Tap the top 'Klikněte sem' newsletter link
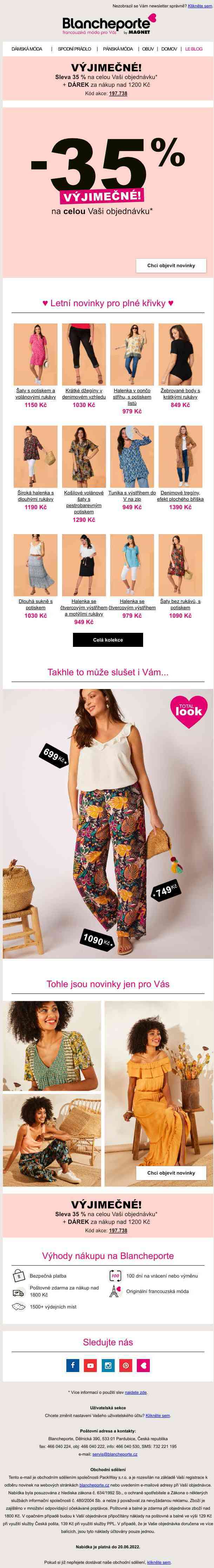This screenshot has height=1568, width=214. tap(200, 5)
